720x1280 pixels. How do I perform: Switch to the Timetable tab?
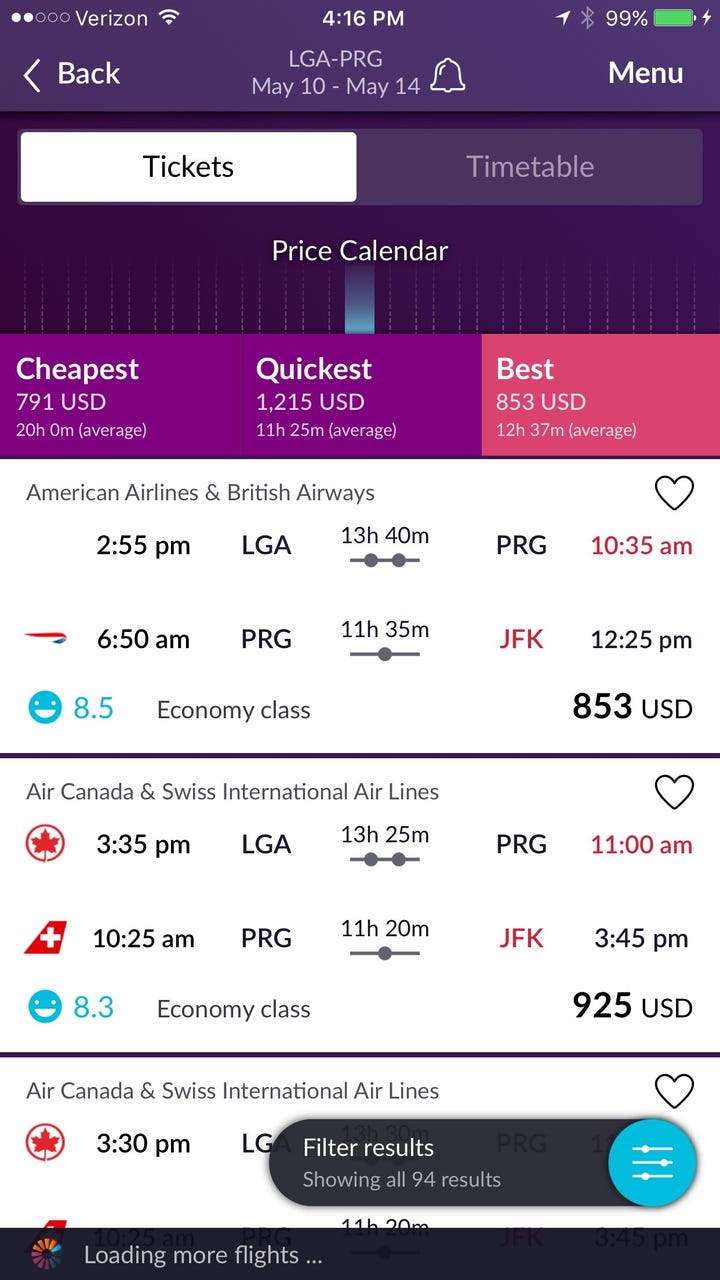point(530,167)
